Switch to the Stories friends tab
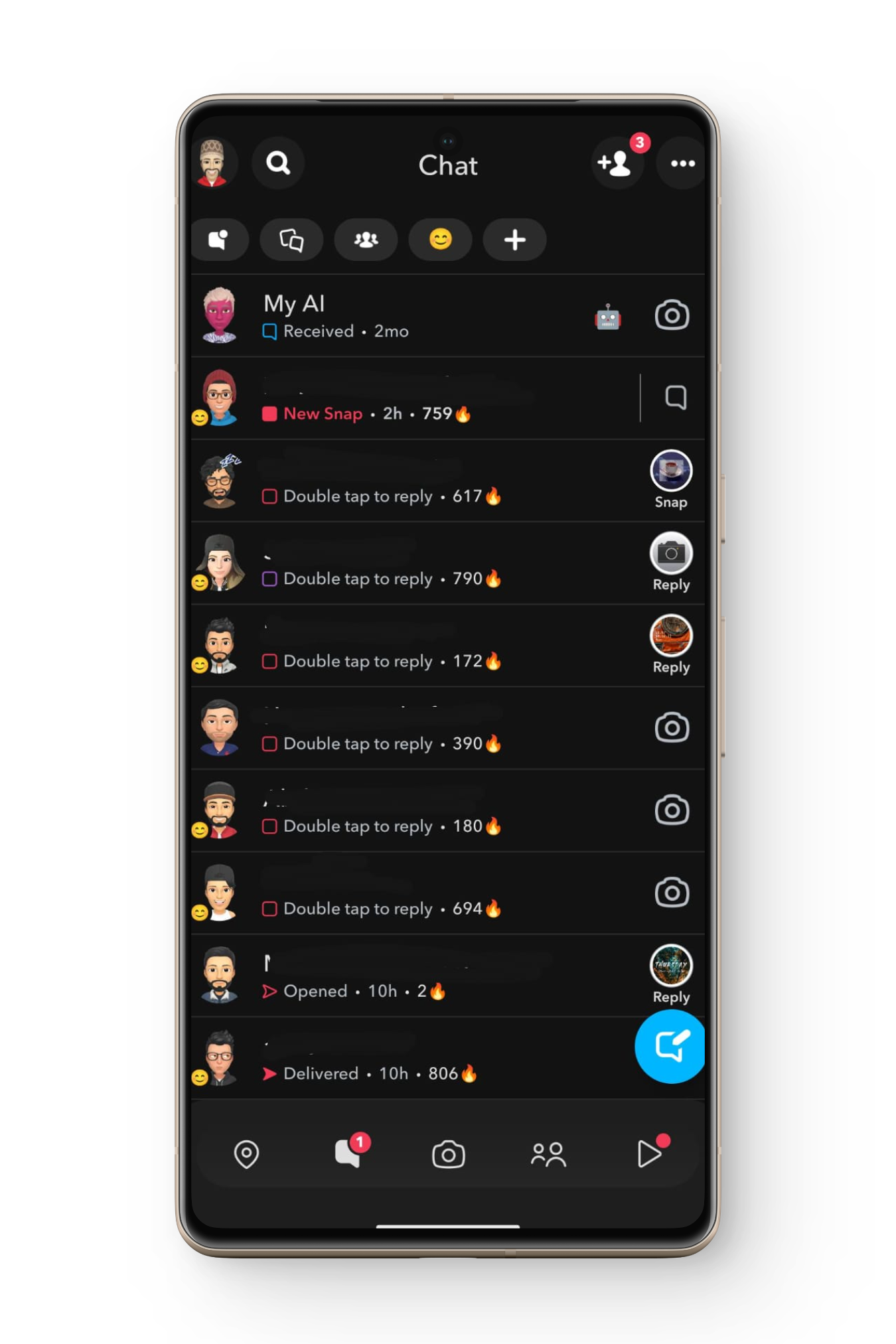This screenshot has width=896, height=1344. 548,1155
